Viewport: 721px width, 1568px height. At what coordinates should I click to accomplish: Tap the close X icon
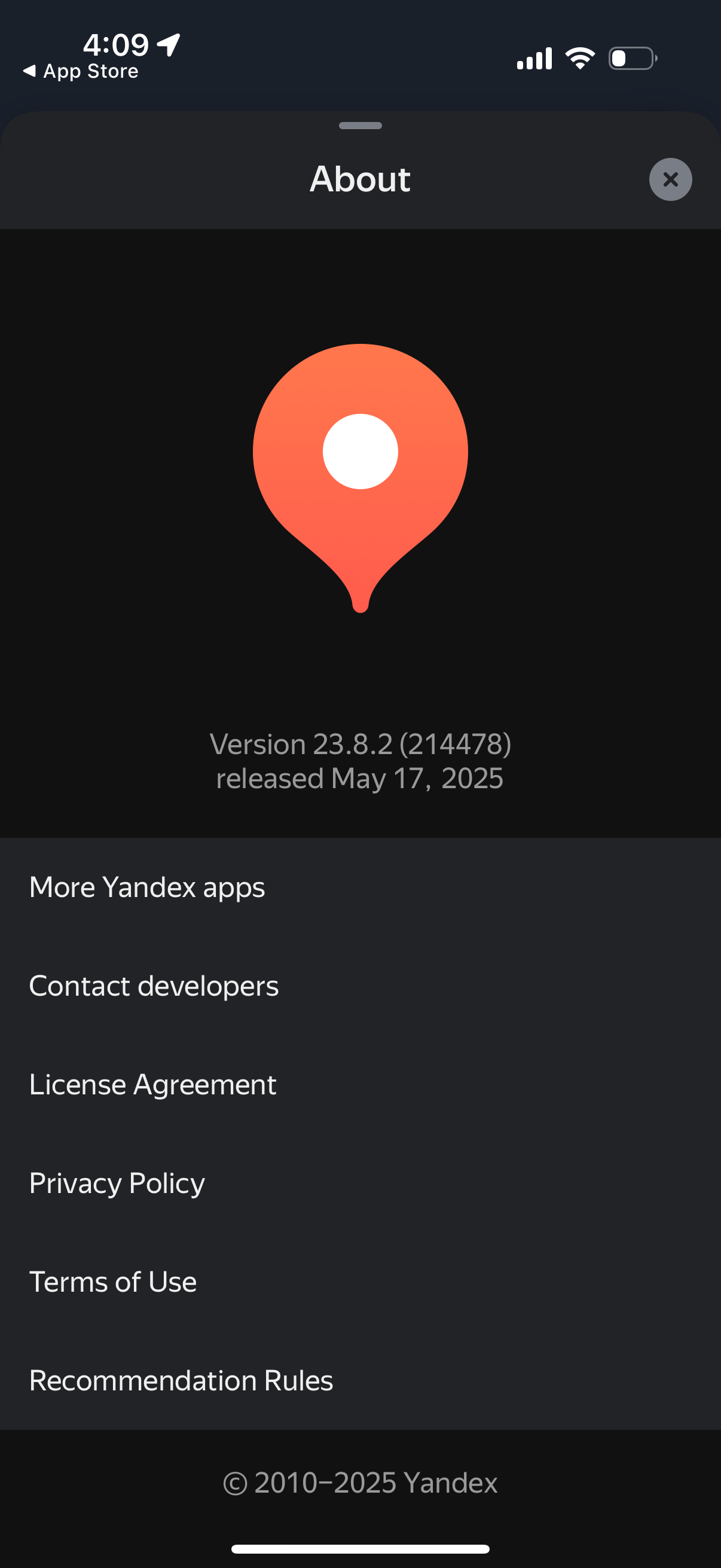coord(670,179)
